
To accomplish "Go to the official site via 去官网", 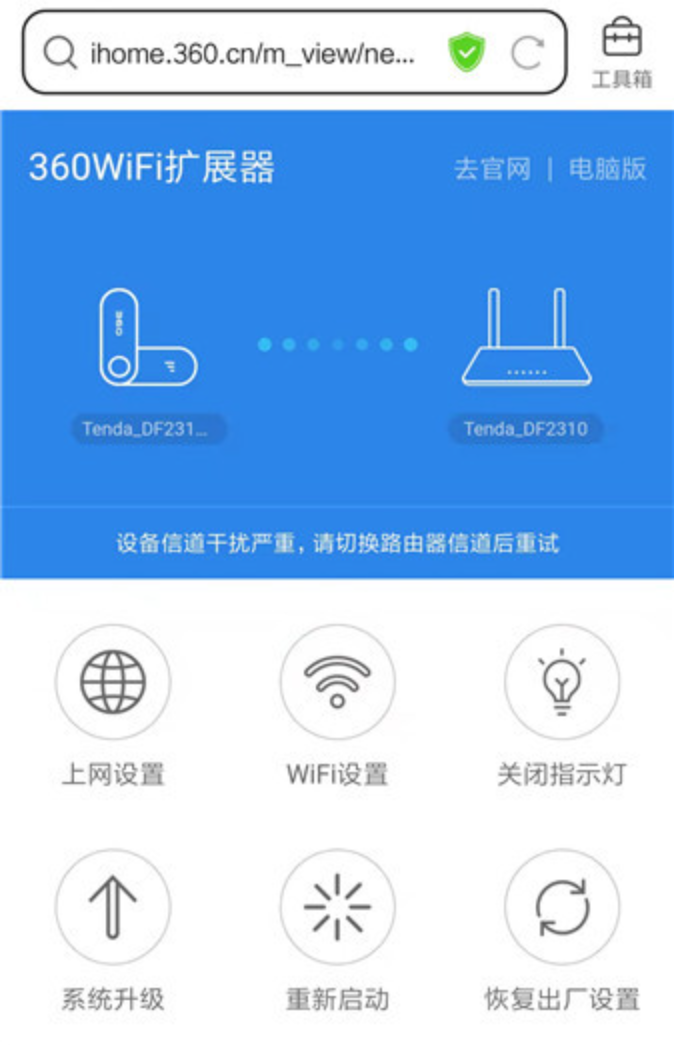I will [x=492, y=168].
